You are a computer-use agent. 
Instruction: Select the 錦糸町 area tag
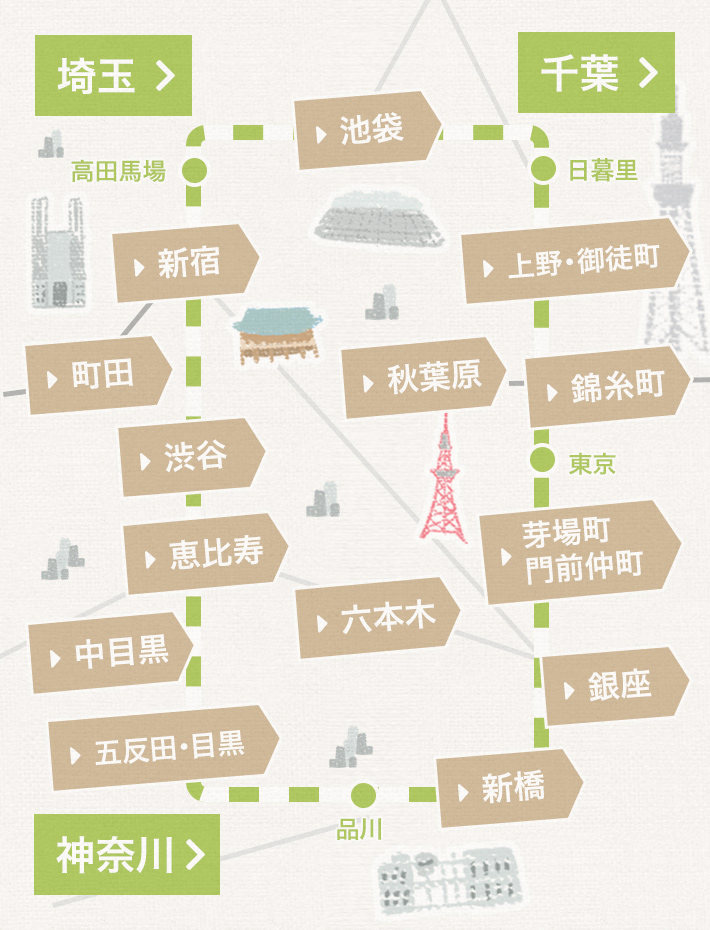607,388
